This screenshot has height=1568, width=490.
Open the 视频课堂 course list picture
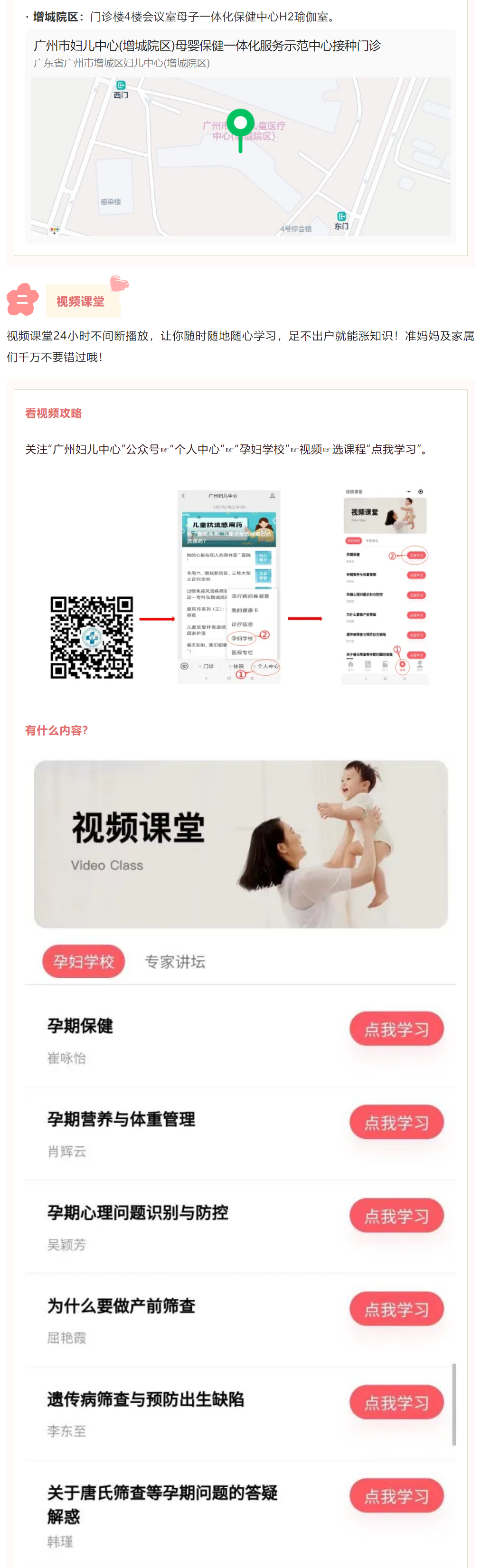pos(240,1156)
